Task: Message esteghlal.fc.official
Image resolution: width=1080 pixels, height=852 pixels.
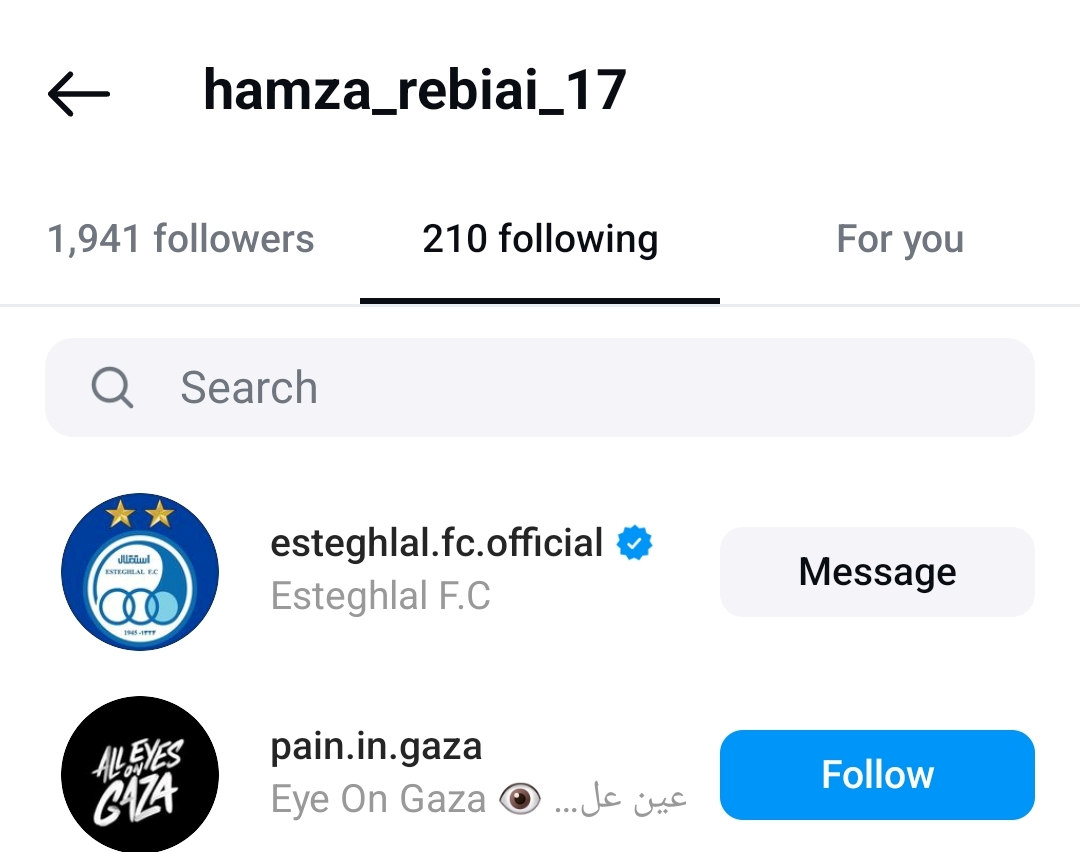Action: click(877, 572)
